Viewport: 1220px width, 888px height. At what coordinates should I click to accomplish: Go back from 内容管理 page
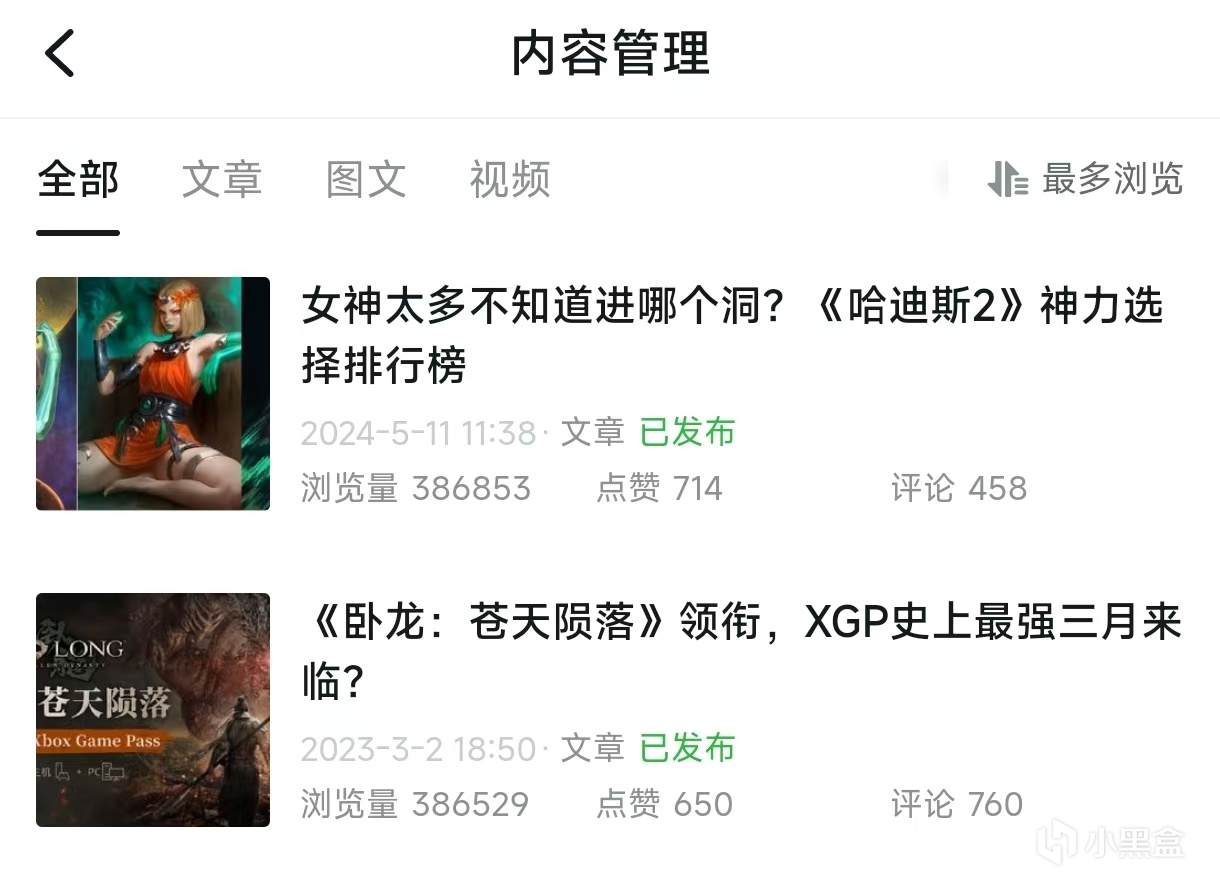(x=60, y=53)
